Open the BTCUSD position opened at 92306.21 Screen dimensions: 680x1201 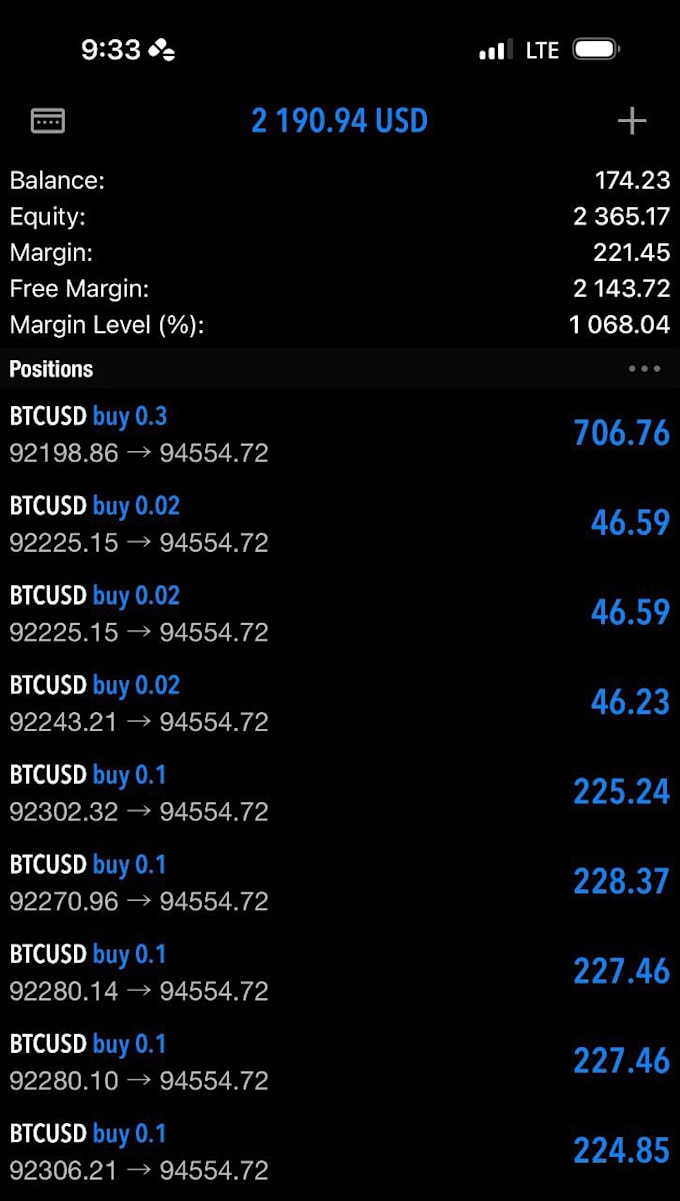click(x=340, y=1151)
